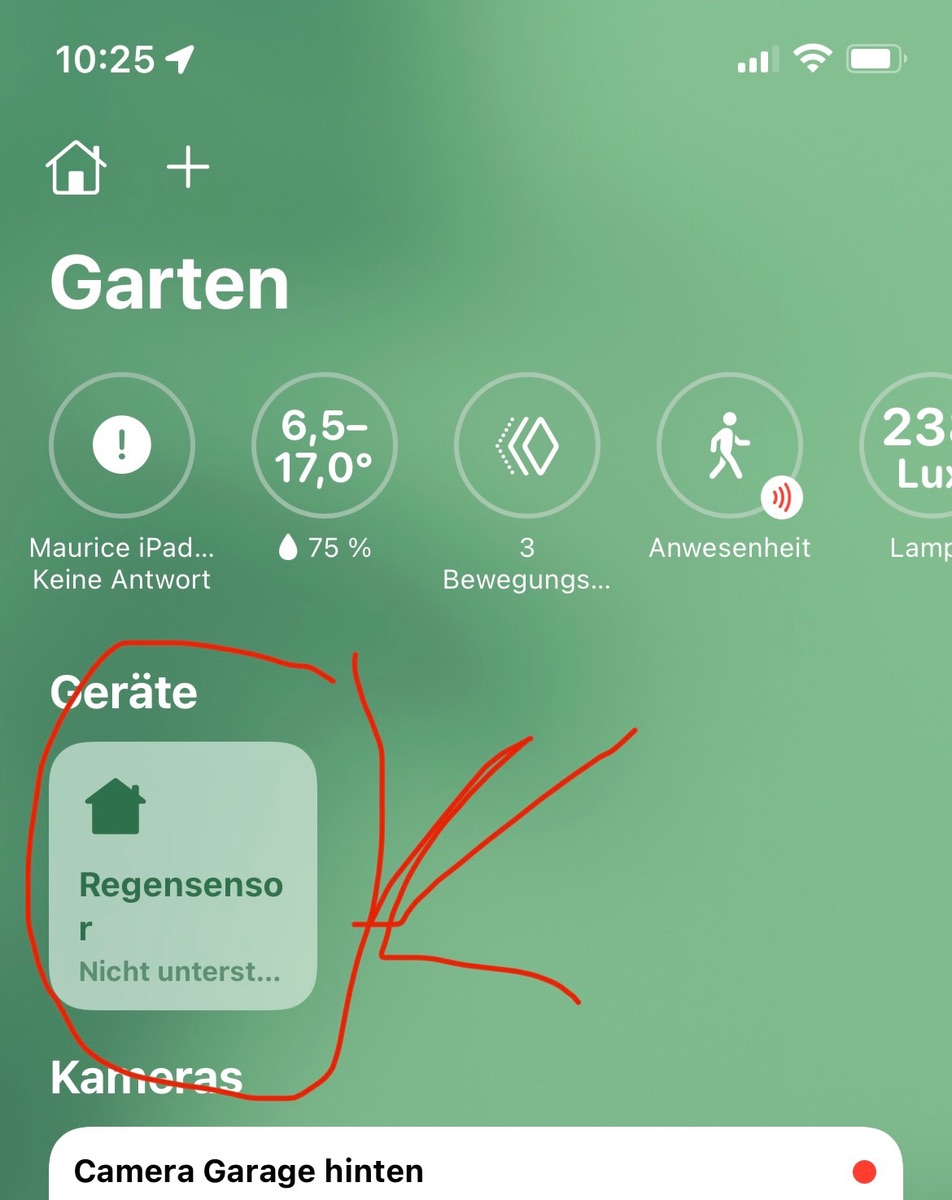Open the Maurice iPad no response status
The width and height of the screenshot is (952, 1200).
(122, 443)
